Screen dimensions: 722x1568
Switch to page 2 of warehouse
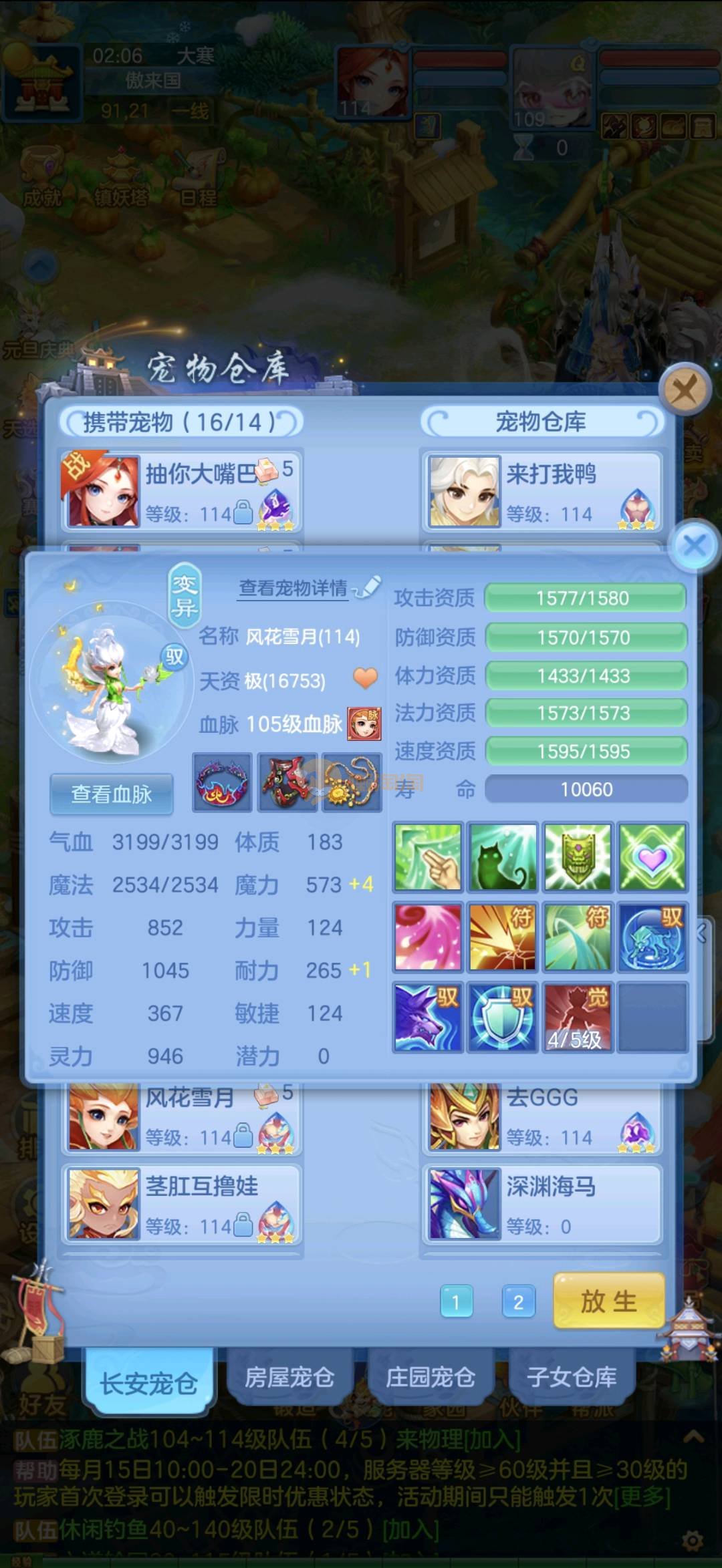(x=518, y=1301)
